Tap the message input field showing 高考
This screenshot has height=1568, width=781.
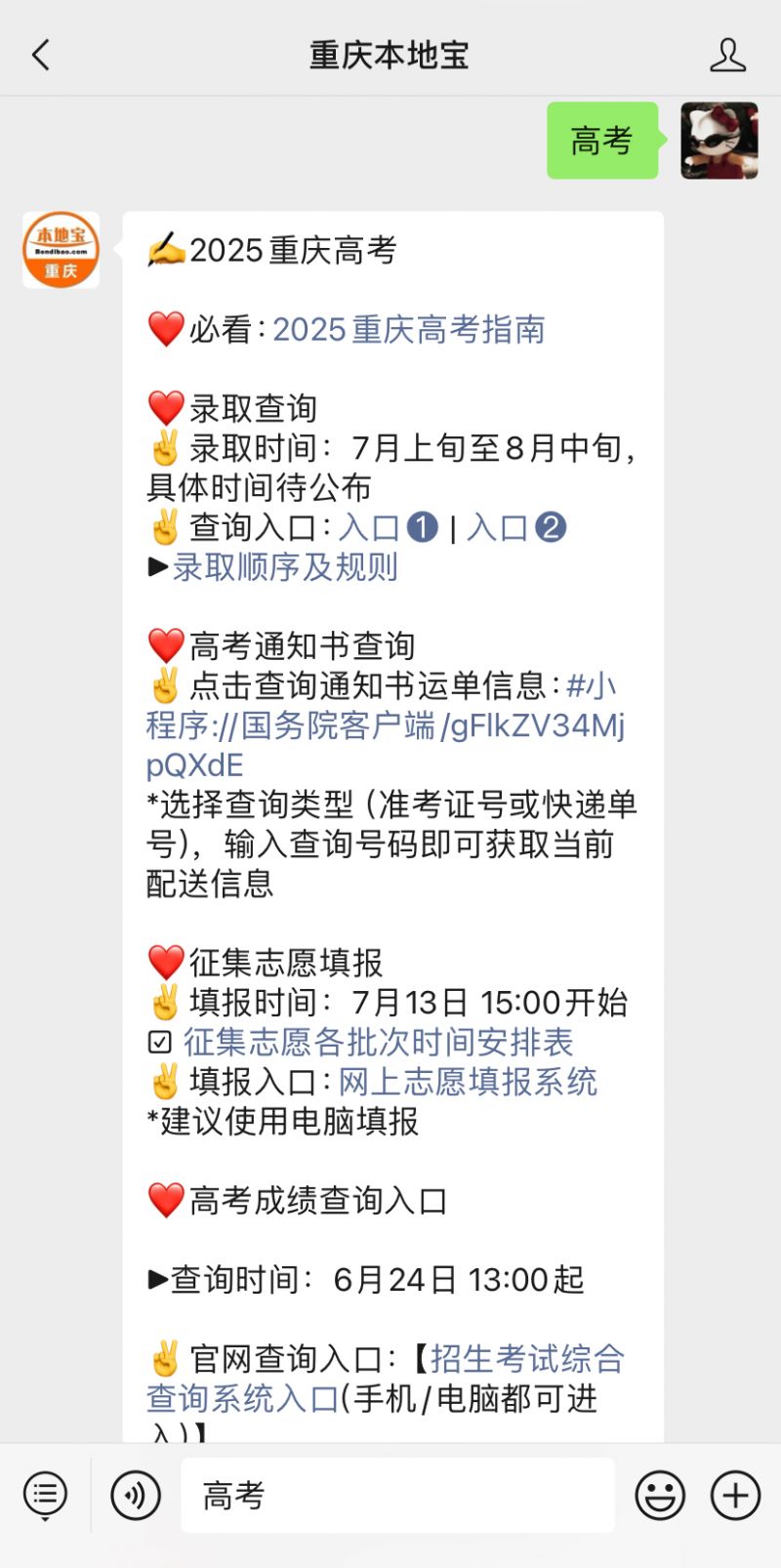(390, 1495)
